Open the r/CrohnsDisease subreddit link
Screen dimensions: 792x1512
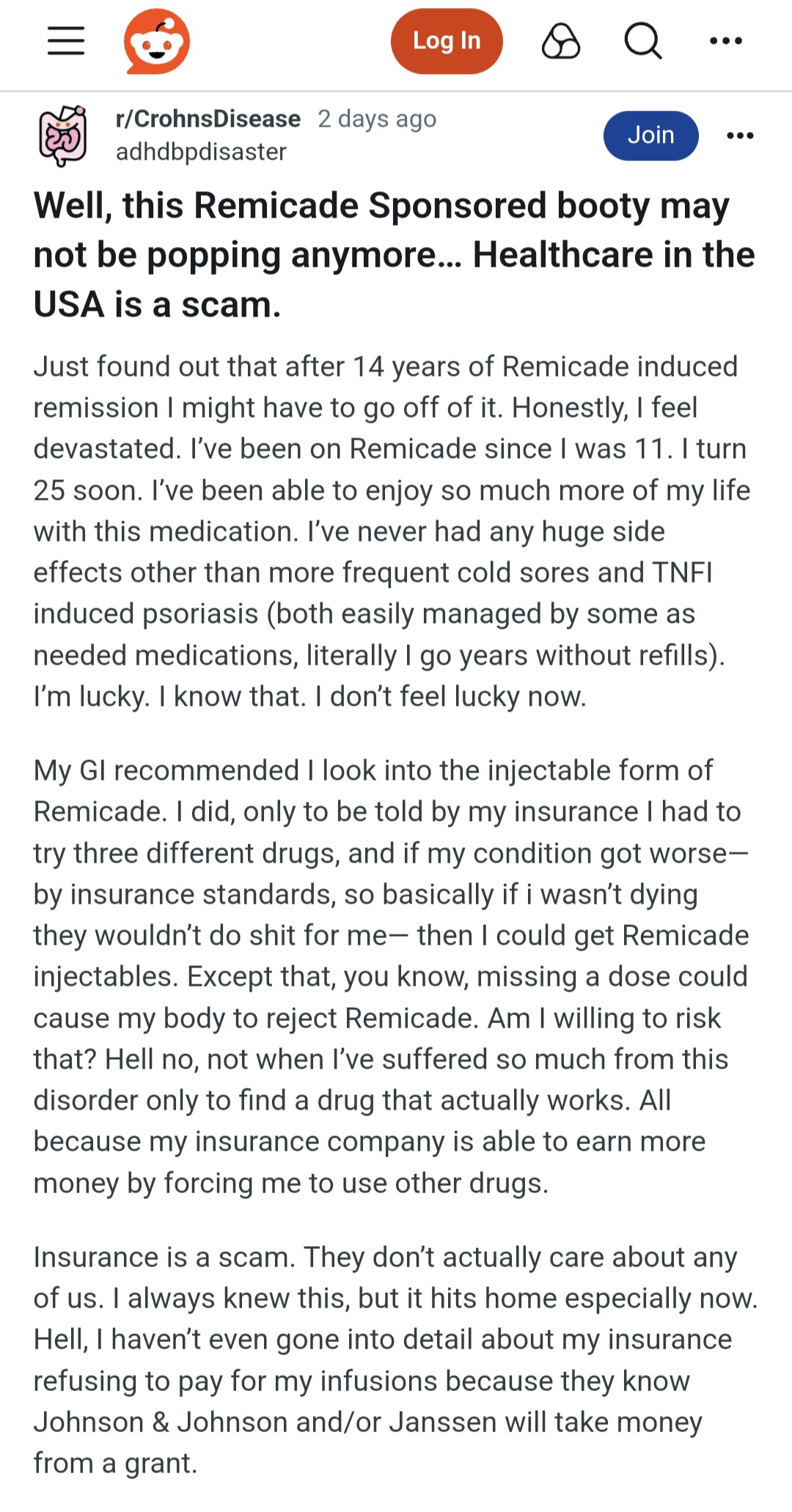(x=208, y=119)
